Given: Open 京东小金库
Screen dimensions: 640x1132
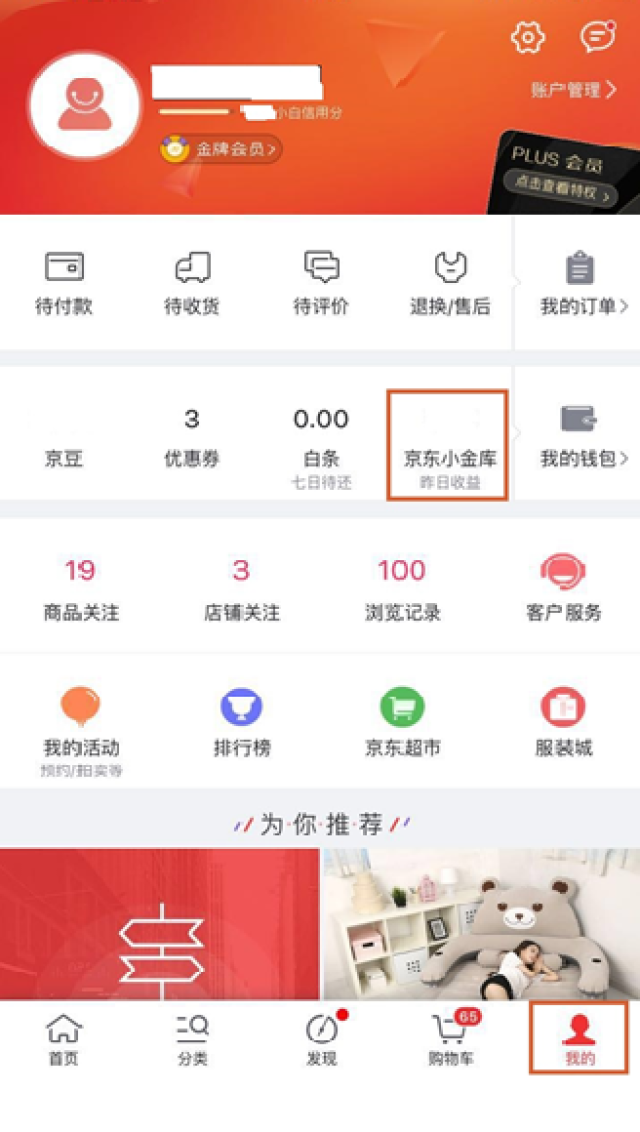Looking at the screenshot, I should coord(449,445).
